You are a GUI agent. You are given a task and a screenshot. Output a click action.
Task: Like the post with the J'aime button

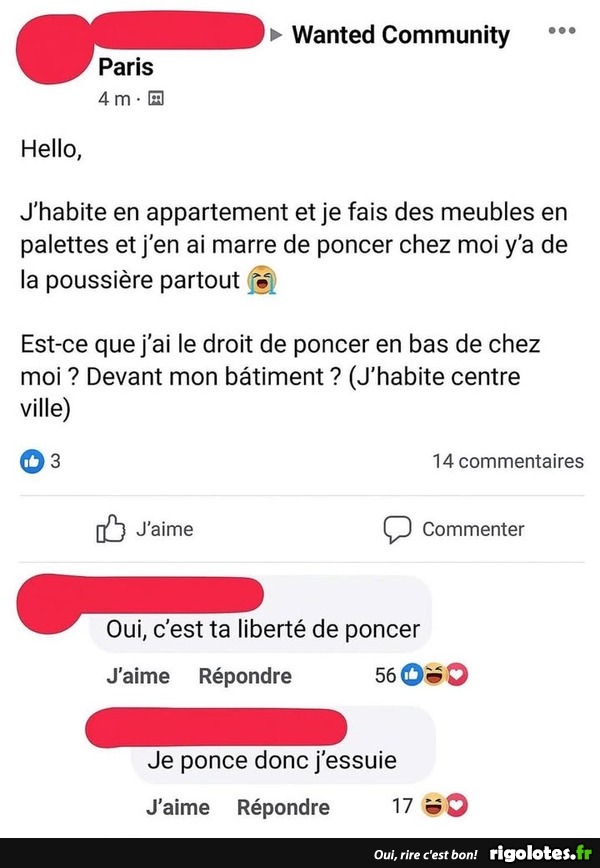point(145,529)
